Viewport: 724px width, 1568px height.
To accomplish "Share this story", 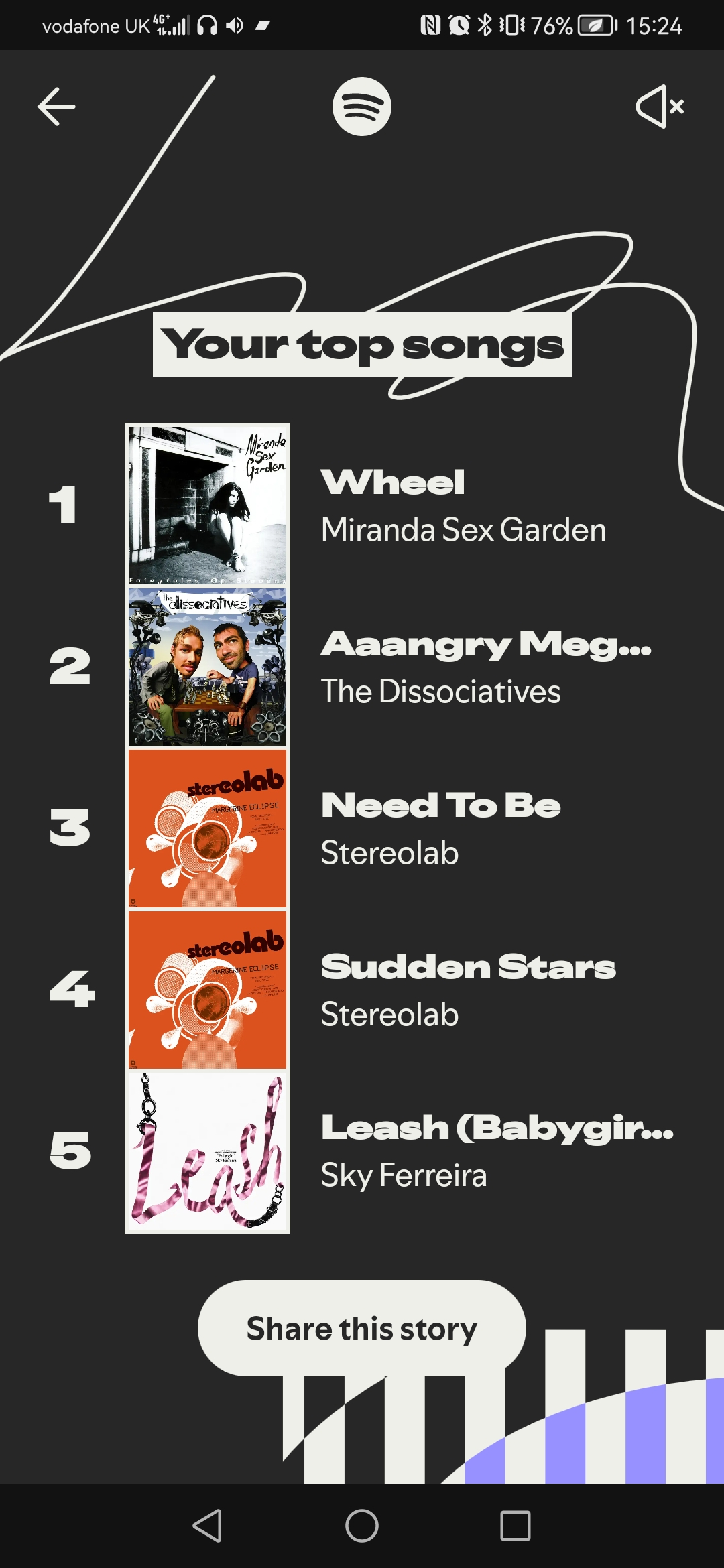I will tap(361, 1328).
